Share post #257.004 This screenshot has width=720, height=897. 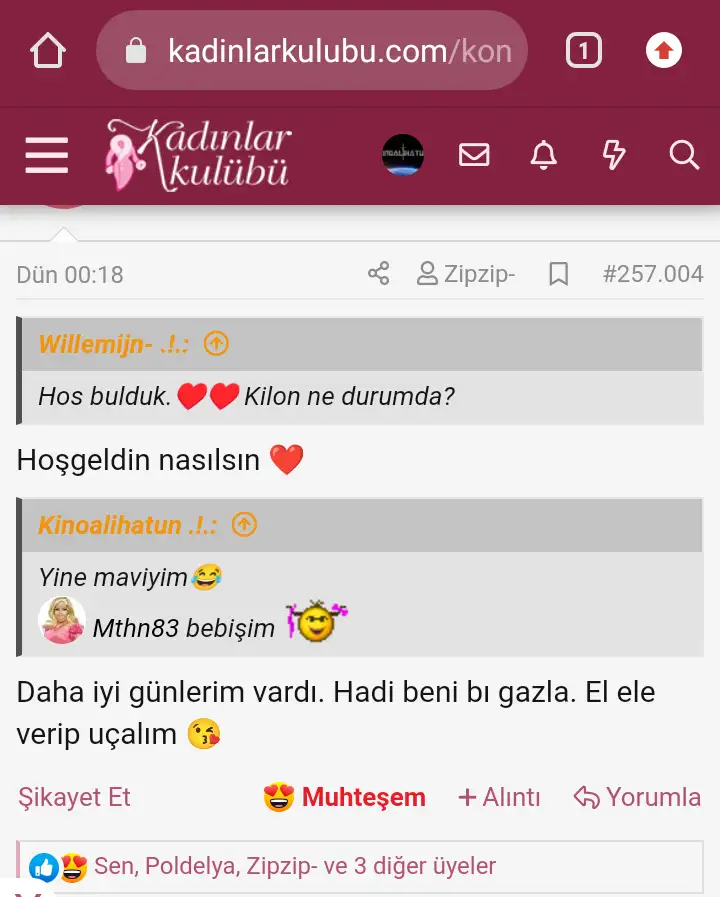click(x=378, y=273)
